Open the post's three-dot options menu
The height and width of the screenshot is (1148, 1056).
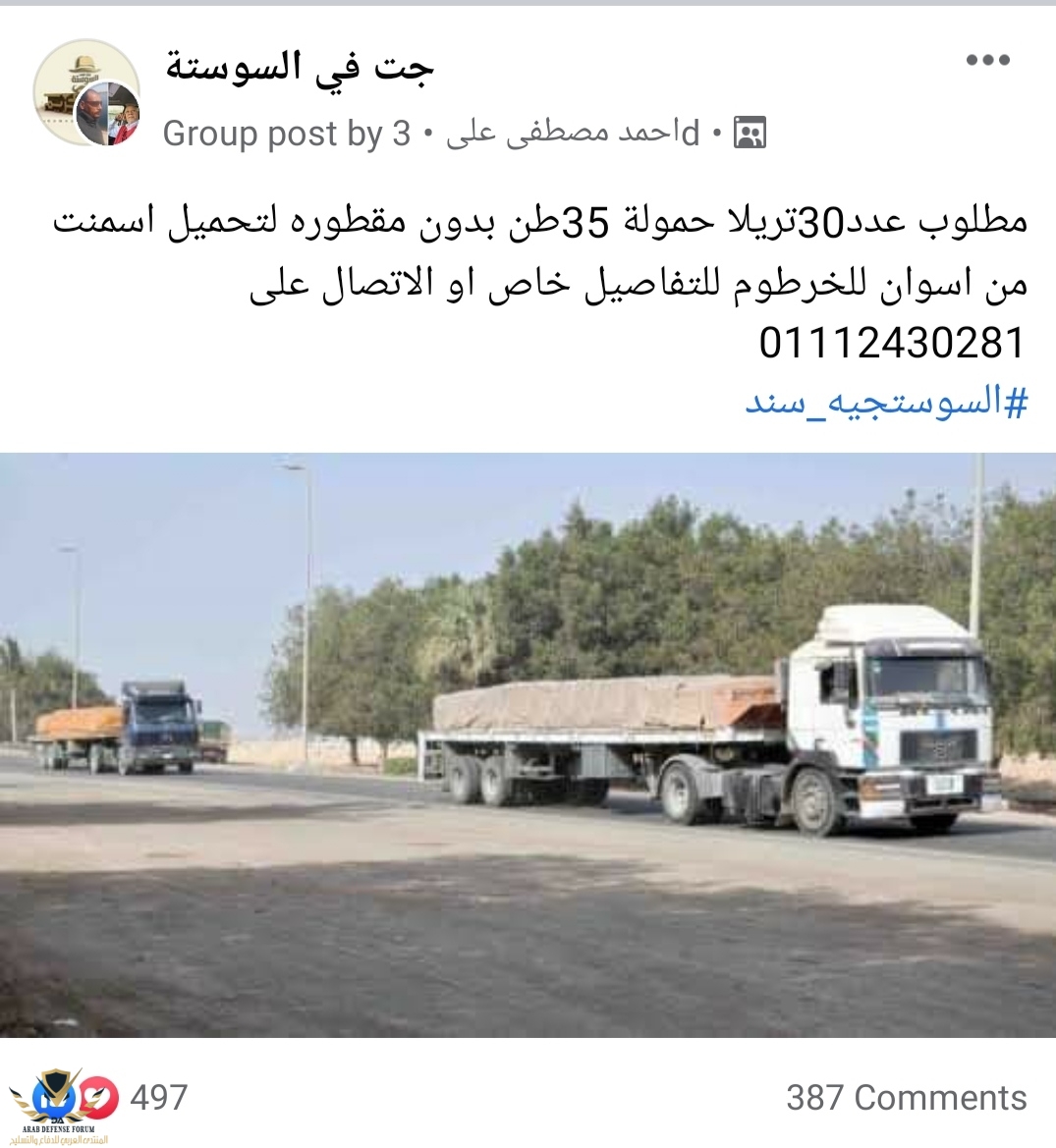point(987,60)
